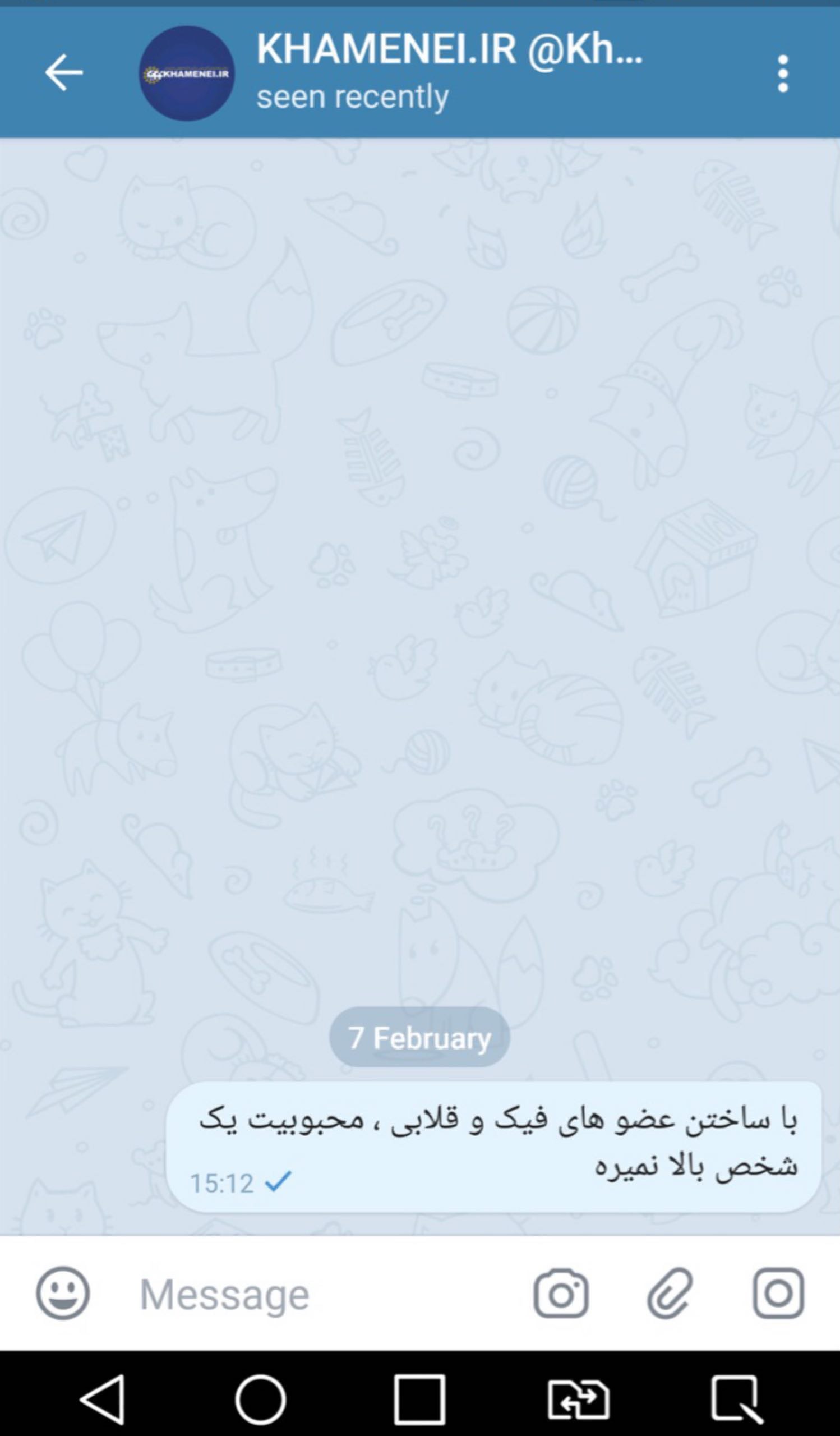840x1436 pixels.
Task: Tap the system home button
Action: point(261,1399)
